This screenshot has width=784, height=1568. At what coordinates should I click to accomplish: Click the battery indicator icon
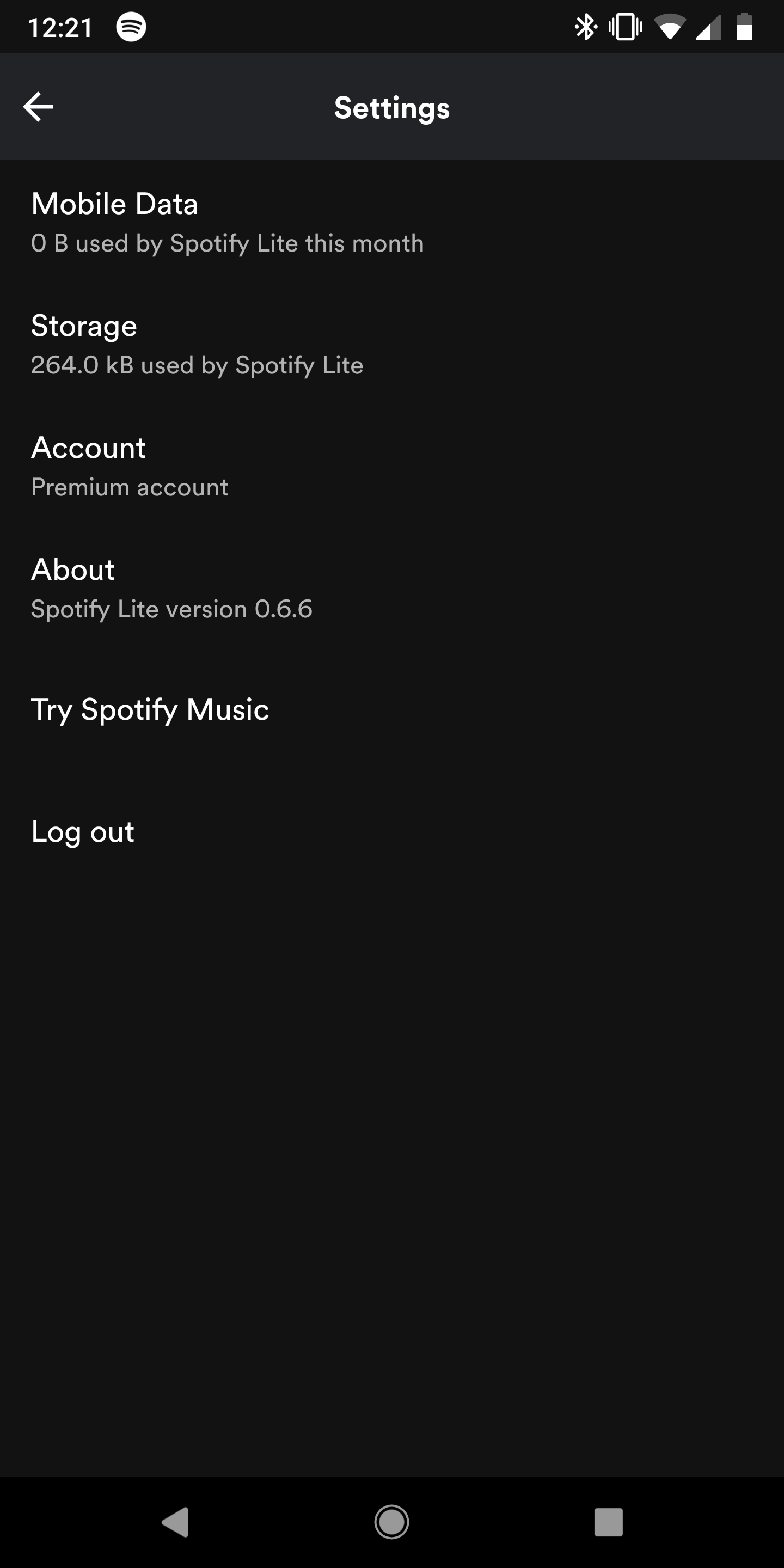click(745, 26)
